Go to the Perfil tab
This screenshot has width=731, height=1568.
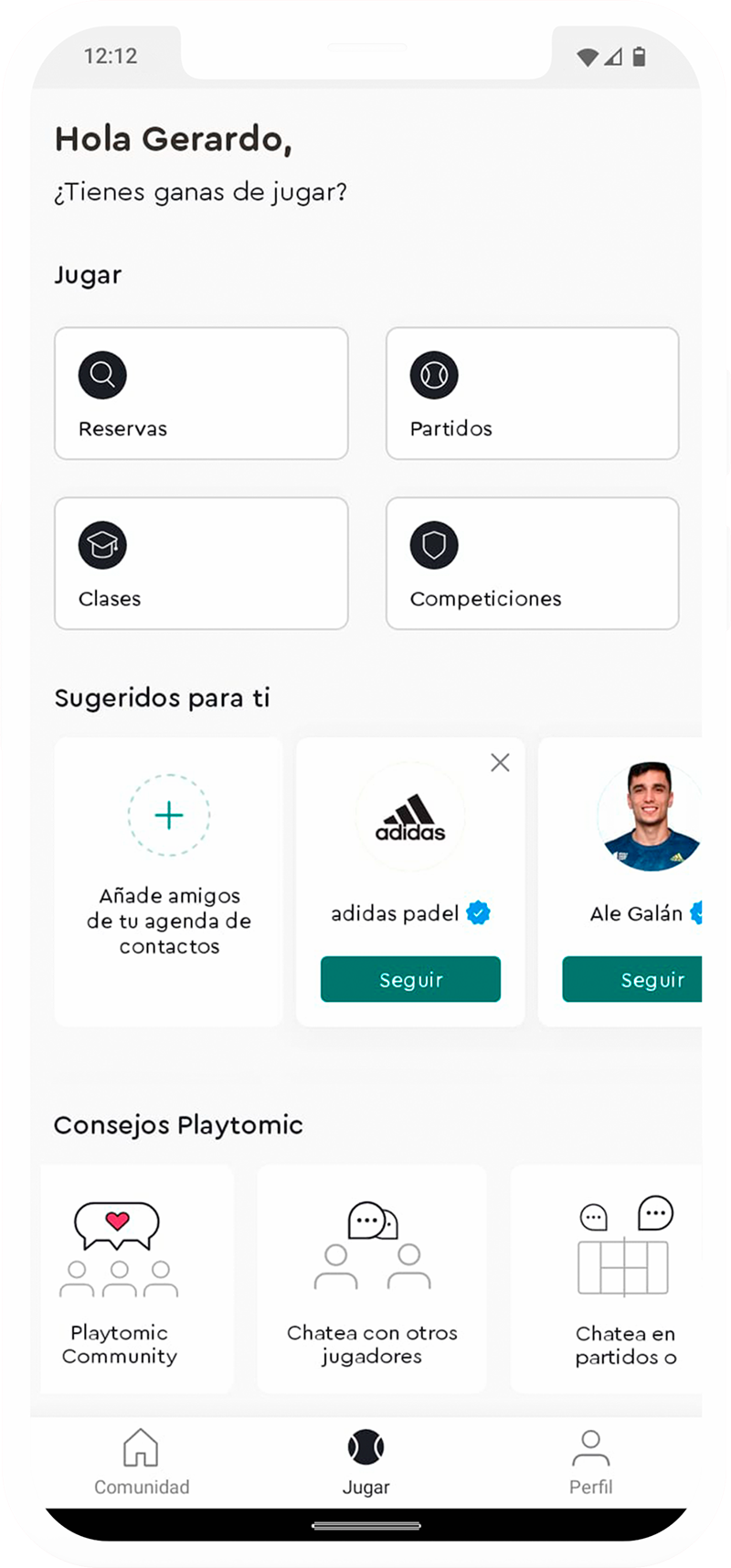pyautogui.click(x=590, y=1461)
